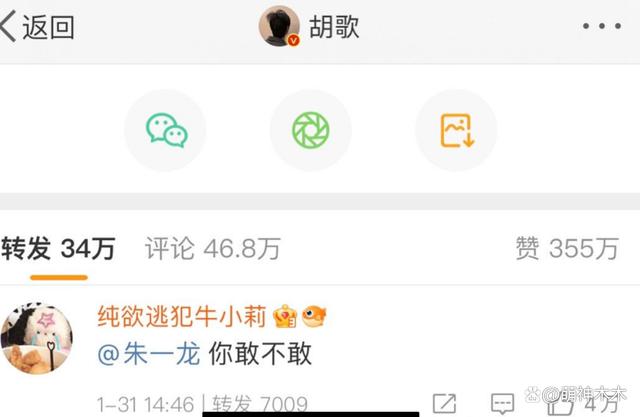Tap the green camera shutter icon
This screenshot has width=640, height=417.
click(x=311, y=130)
